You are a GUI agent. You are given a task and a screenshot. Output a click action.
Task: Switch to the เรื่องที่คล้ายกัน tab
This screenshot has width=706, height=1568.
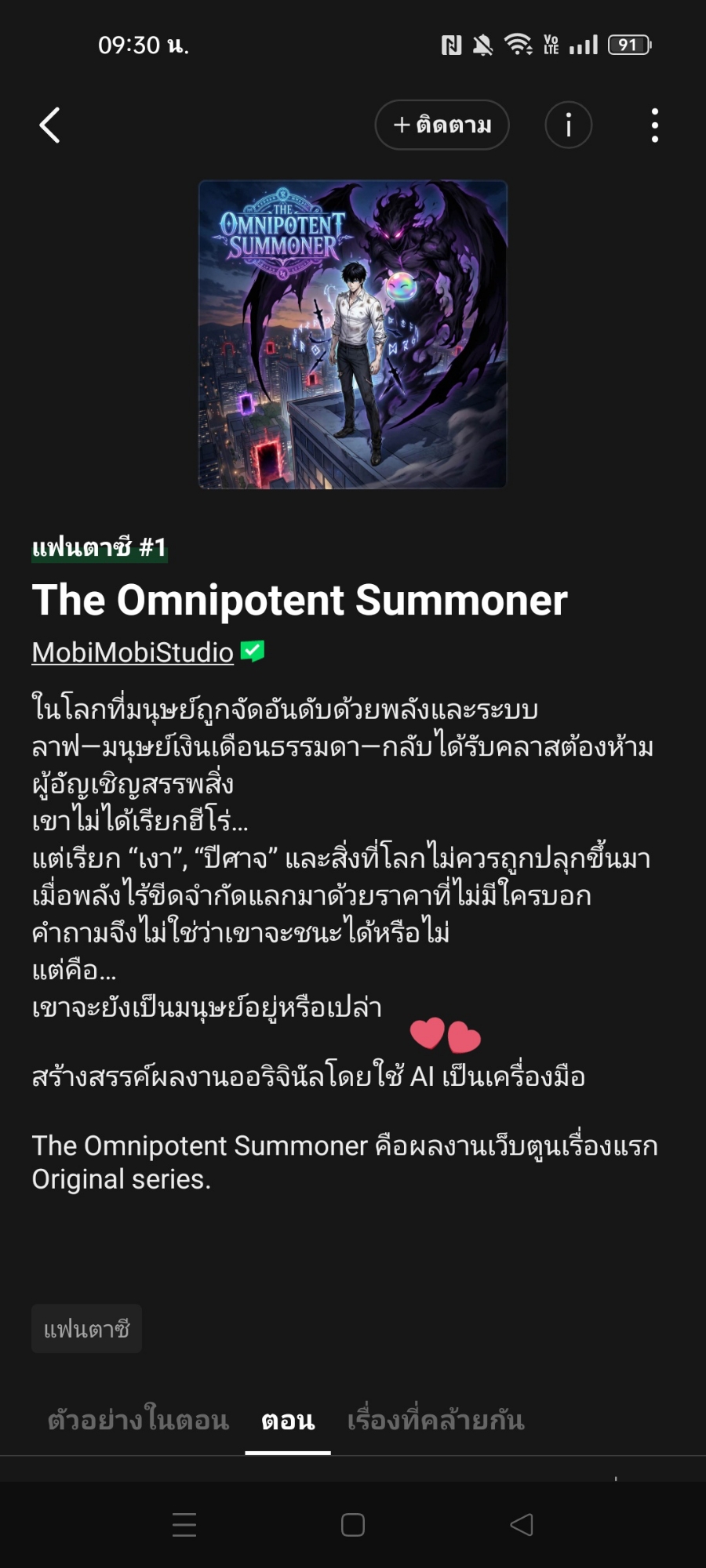click(435, 1420)
